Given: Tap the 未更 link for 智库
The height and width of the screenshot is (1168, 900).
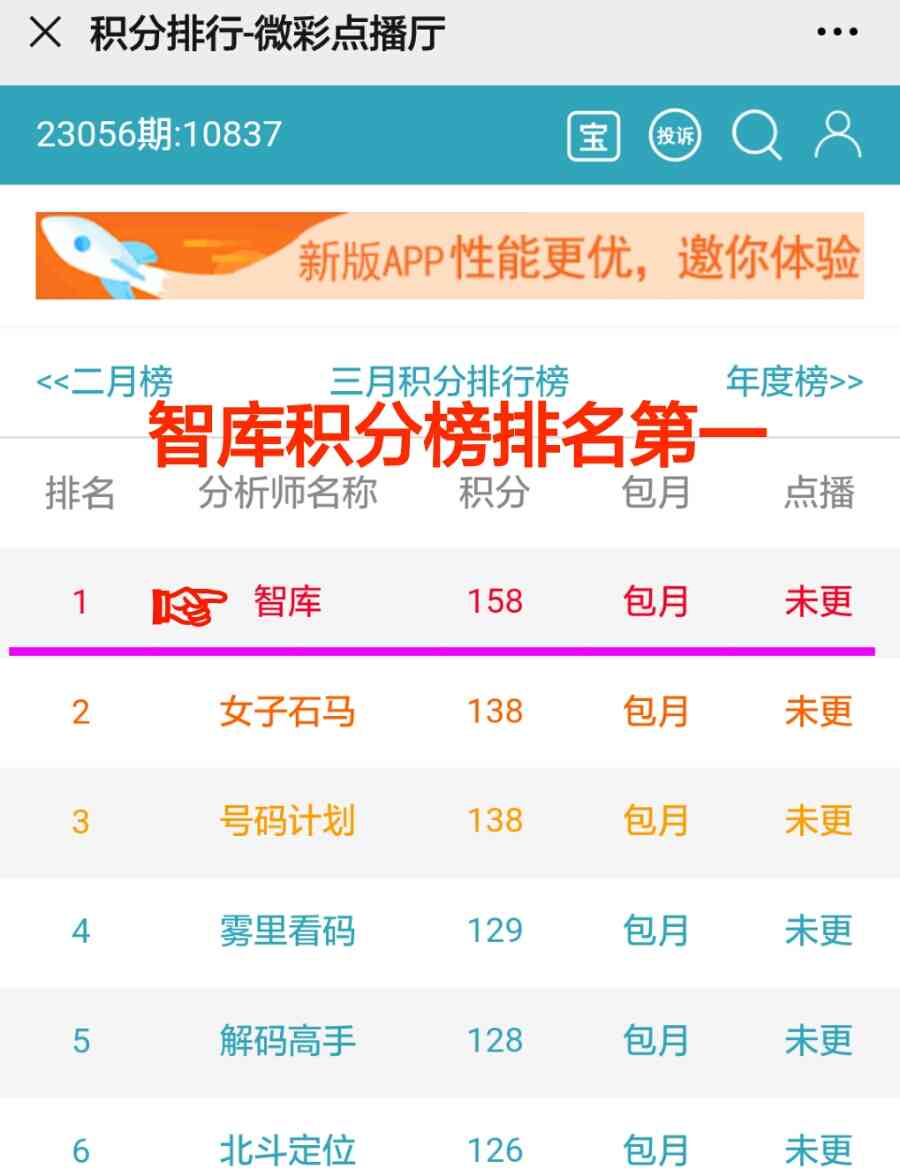Looking at the screenshot, I should coord(820,602).
